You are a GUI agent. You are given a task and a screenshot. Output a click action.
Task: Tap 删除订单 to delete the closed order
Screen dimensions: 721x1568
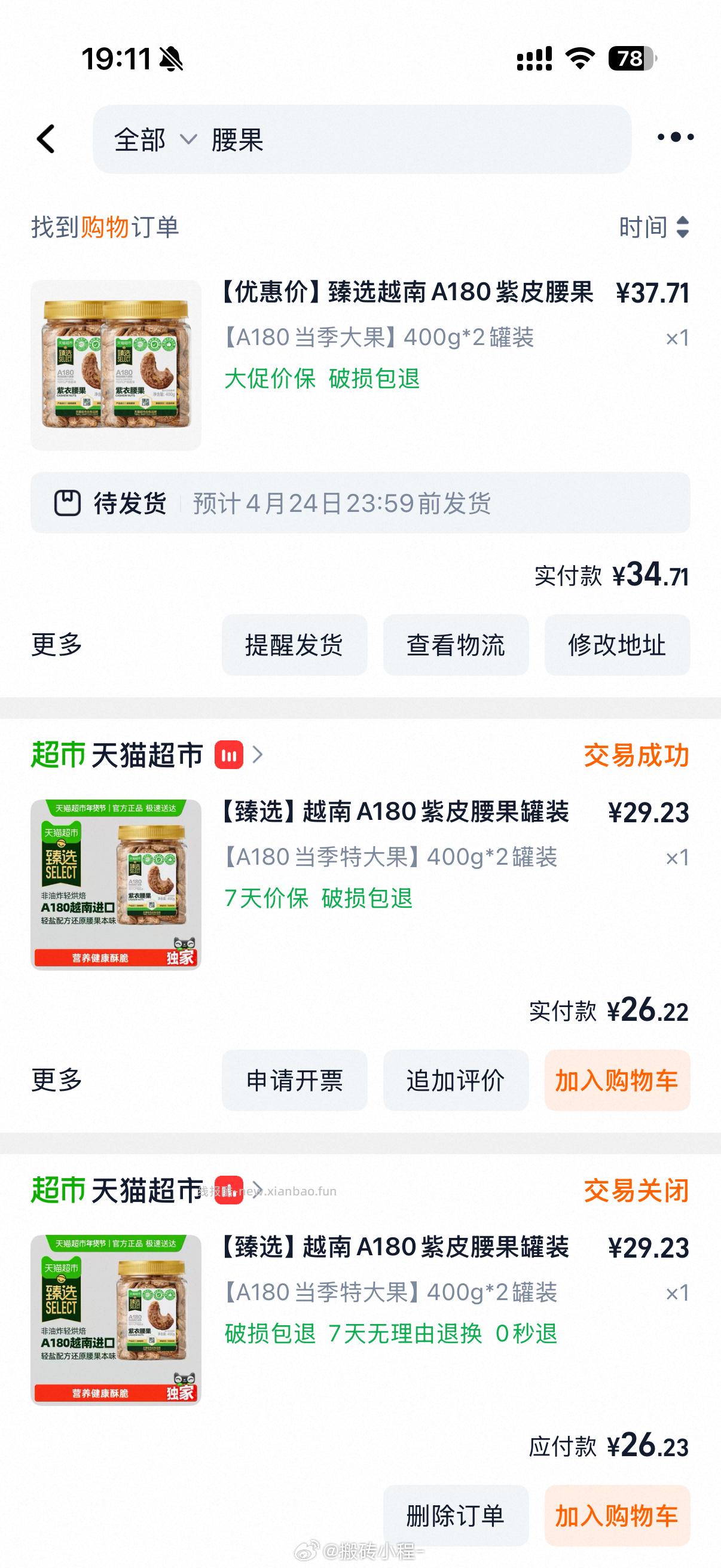click(456, 1514)
